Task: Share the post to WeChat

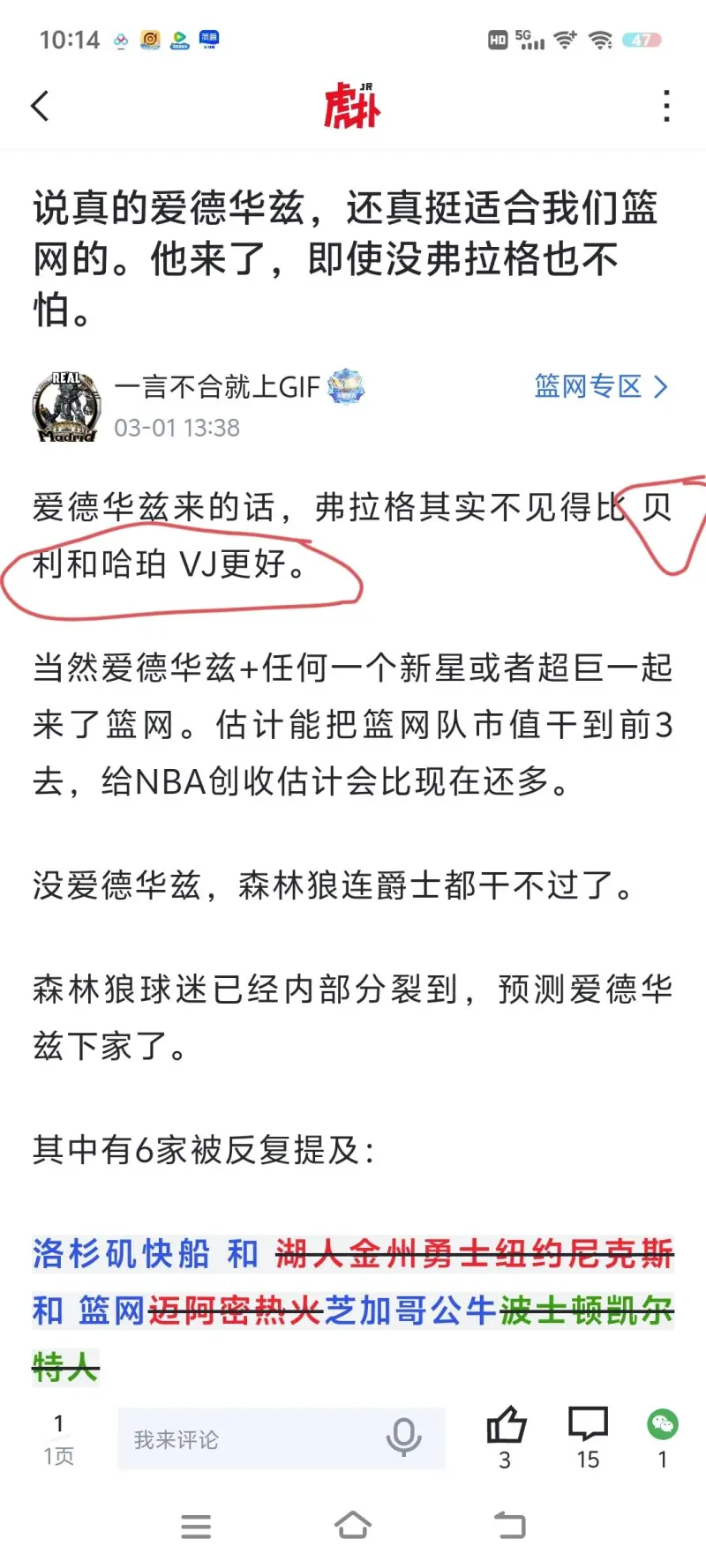Action: [x=662, y=1427]
